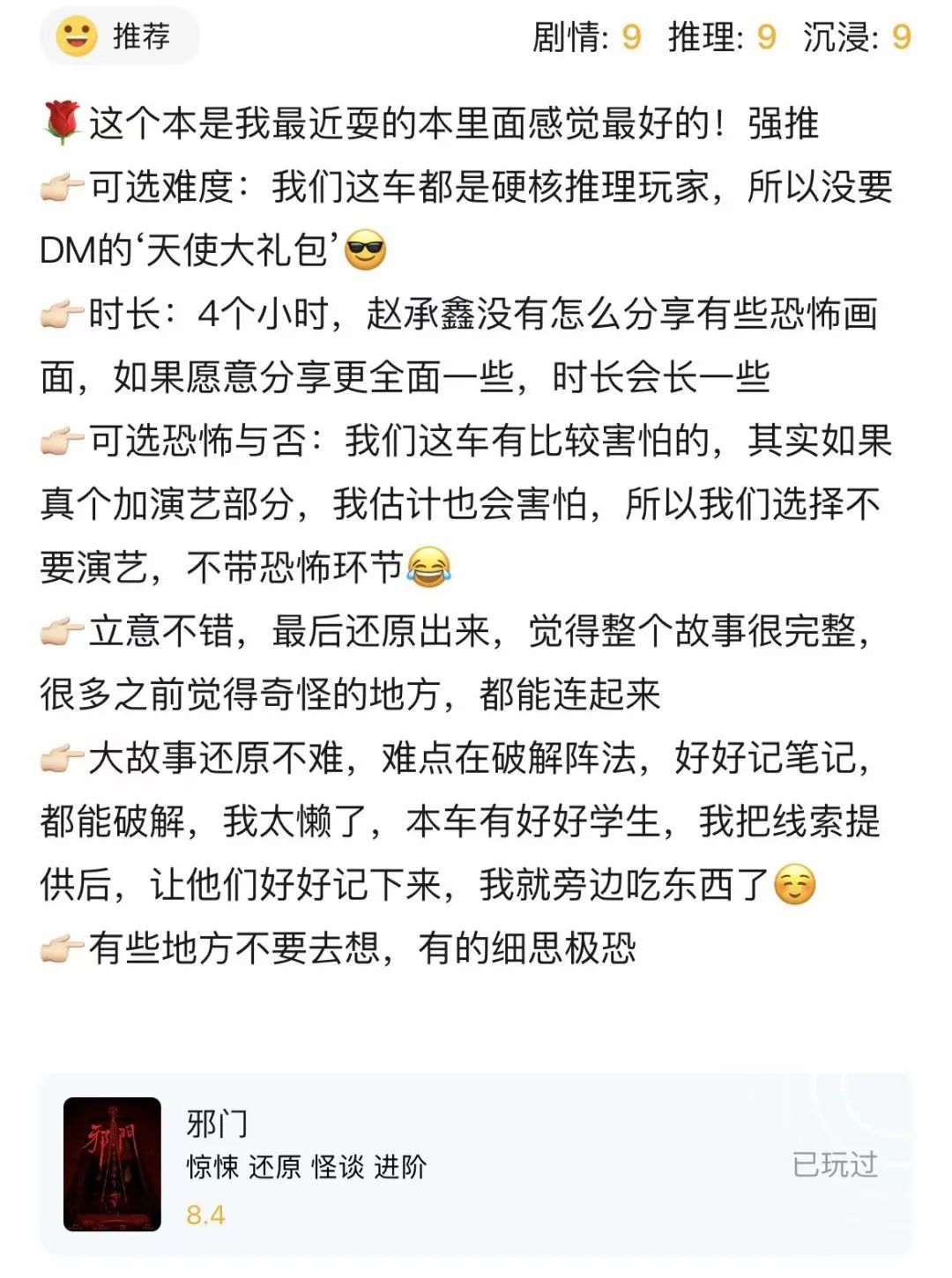Screen dimensions: 952x1278
Task: Tap the 已玩过 status button
Action: (x=835, y=1165)
